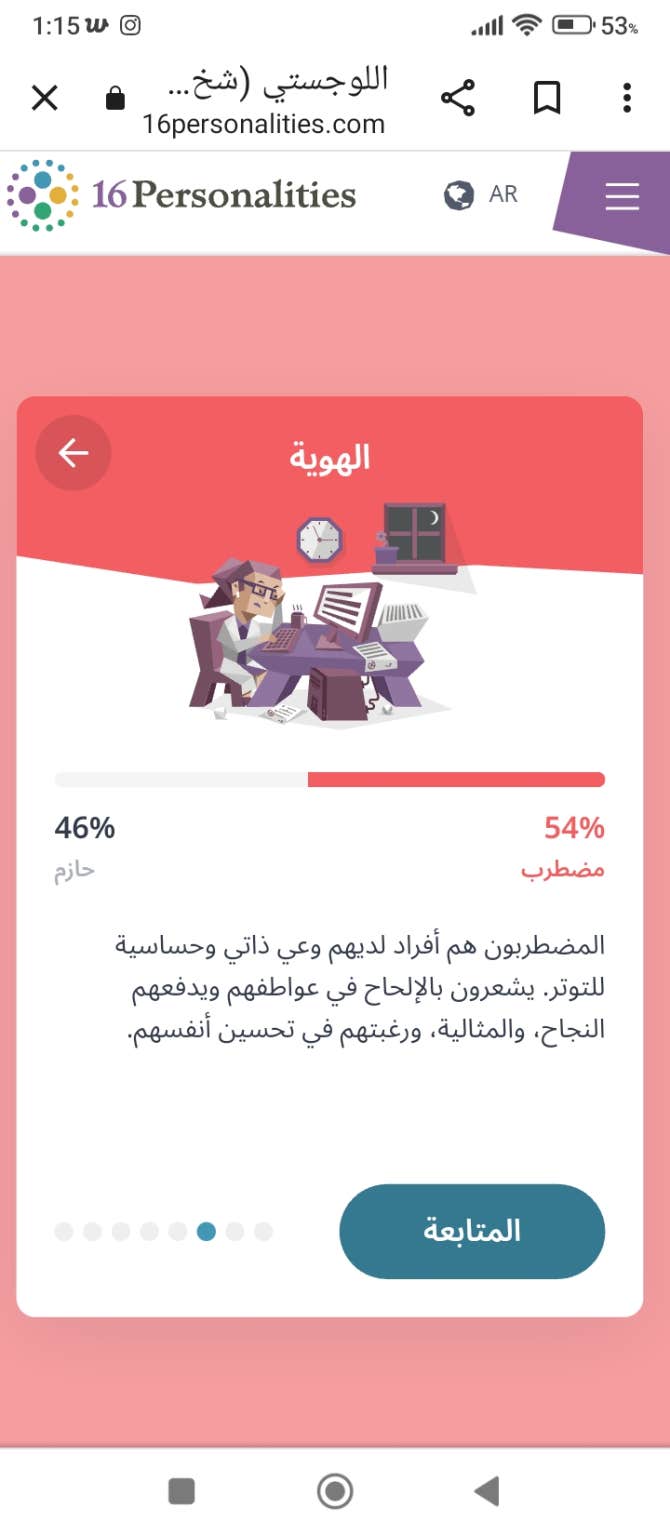Close the browser tab with the X

click(45, 98)
